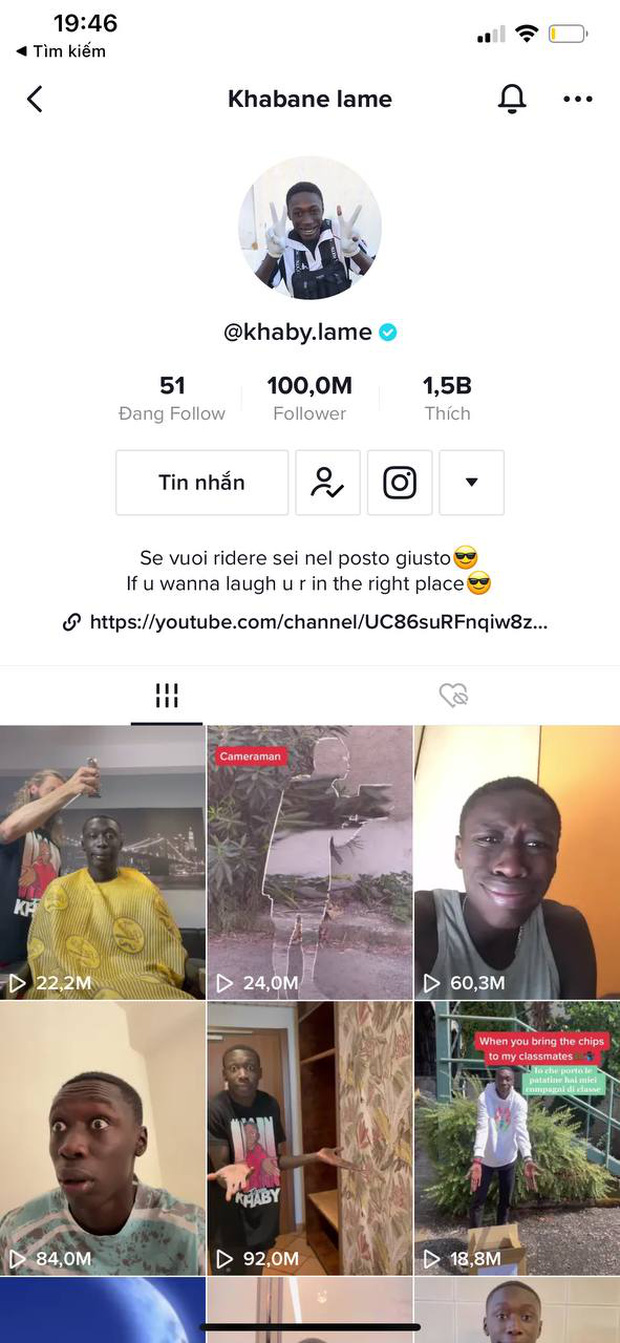The width and height of the screenshot is (620, 1343).
Task: Play the video with 84,0M views
Action: (x=102, y=1138)
